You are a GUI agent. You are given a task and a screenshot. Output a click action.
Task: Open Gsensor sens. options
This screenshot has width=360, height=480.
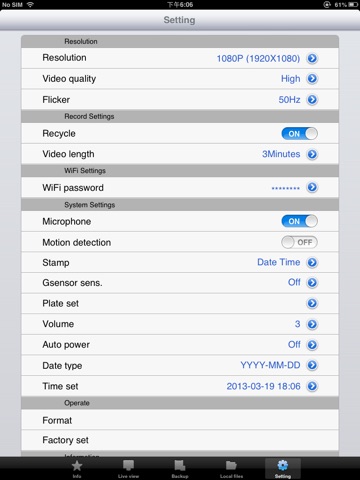coord(180,283)
